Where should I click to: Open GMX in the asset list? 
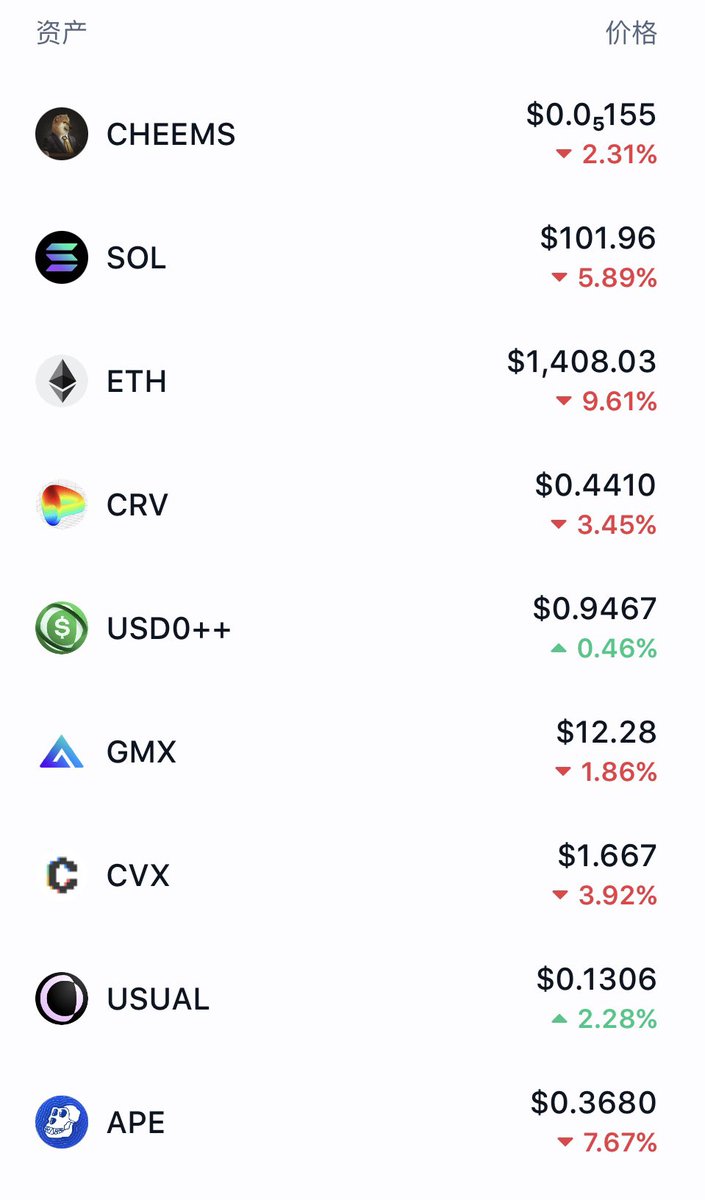pos(141,752)
